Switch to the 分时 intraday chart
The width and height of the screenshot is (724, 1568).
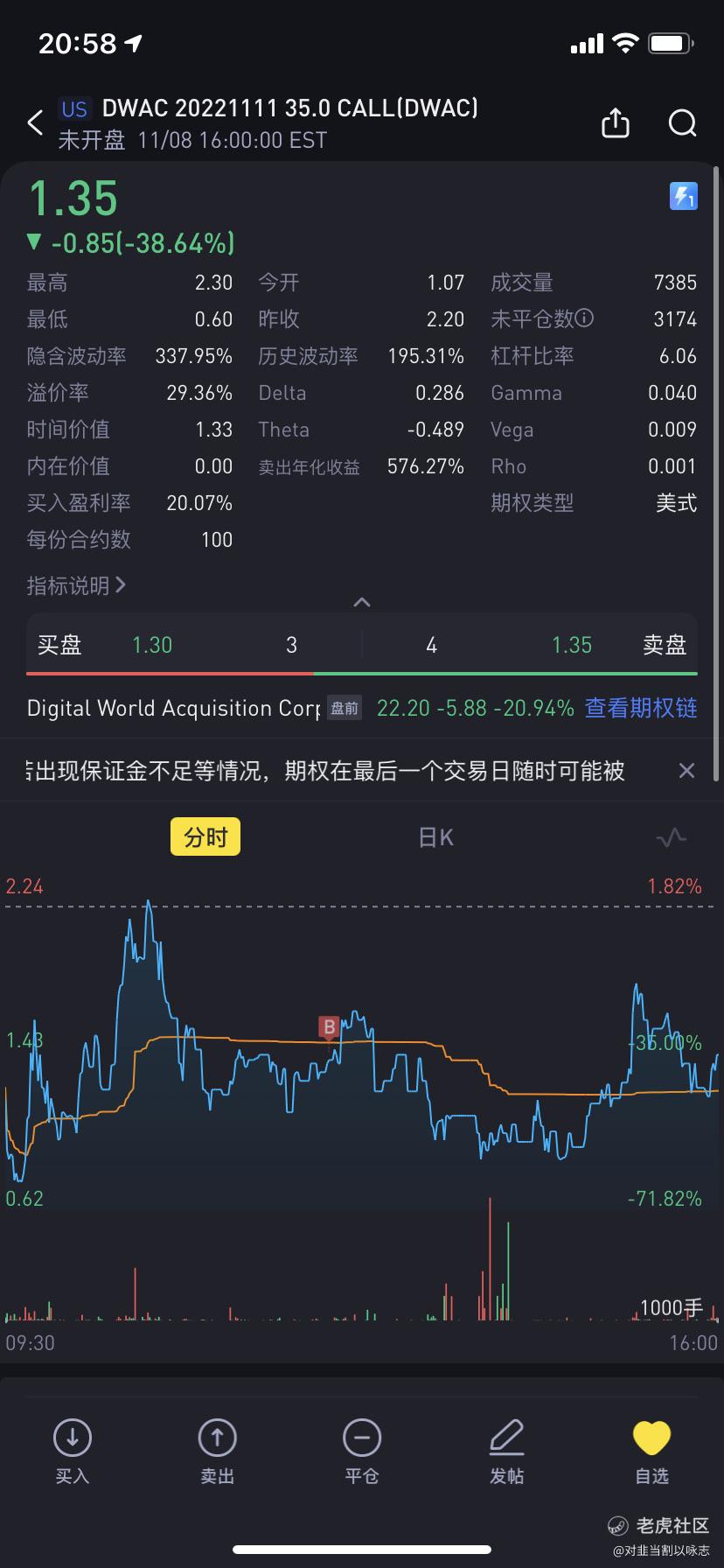click(205, 837)
